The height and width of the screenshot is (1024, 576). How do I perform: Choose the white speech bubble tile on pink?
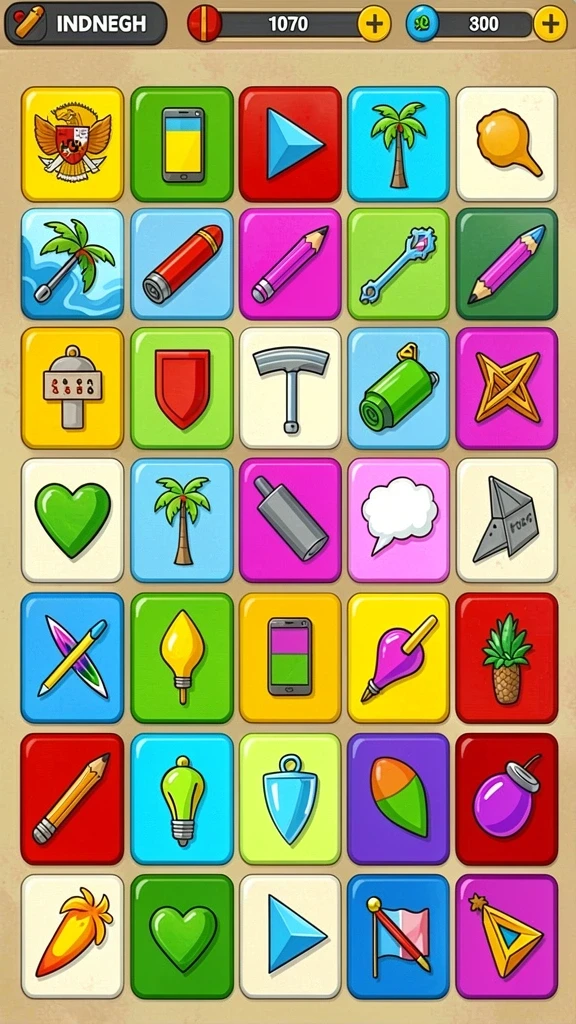pos(398,520)
